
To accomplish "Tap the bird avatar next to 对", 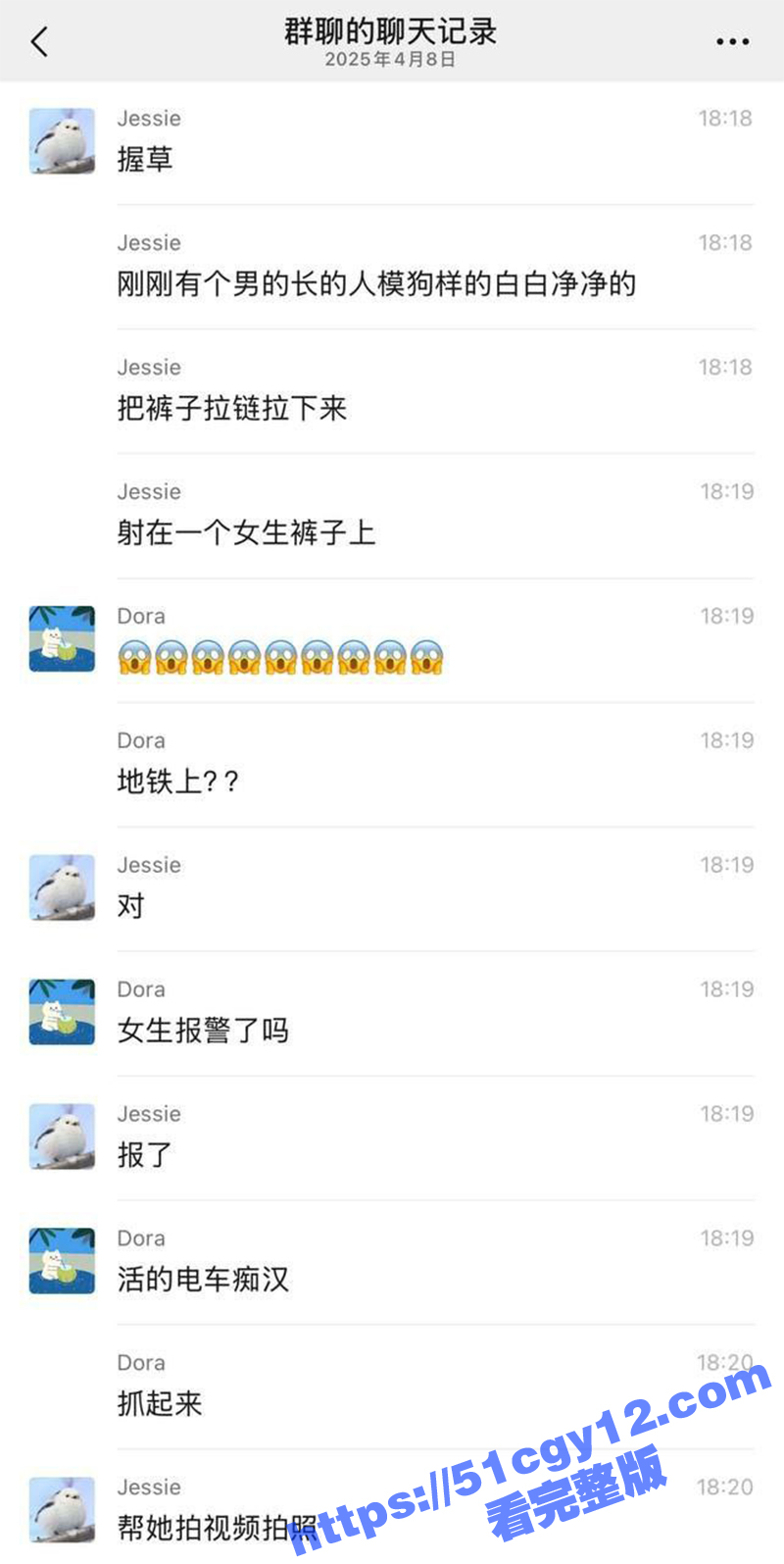I will click(61, 886).
